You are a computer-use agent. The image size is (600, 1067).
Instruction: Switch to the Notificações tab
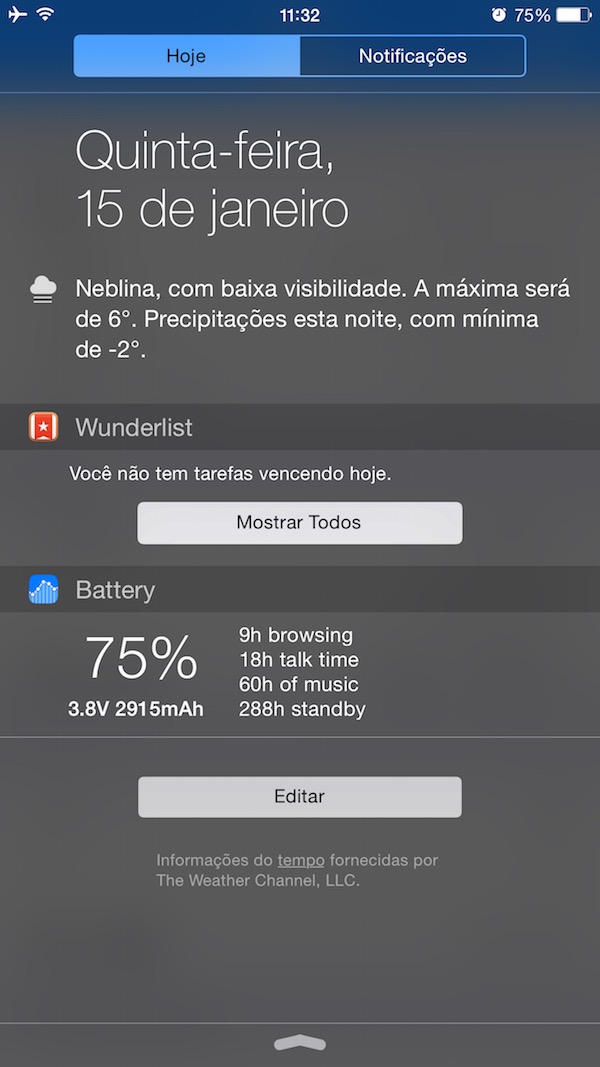413,56
